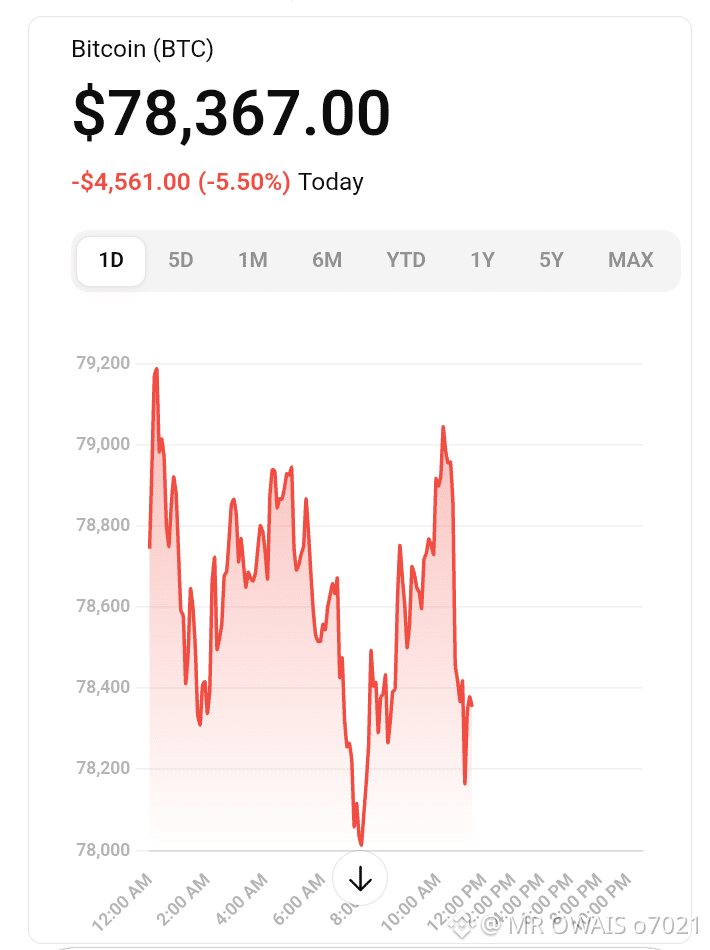Select the 1D time range
The height and width of the screenshot is (950, 710).
tap(111, 261)
